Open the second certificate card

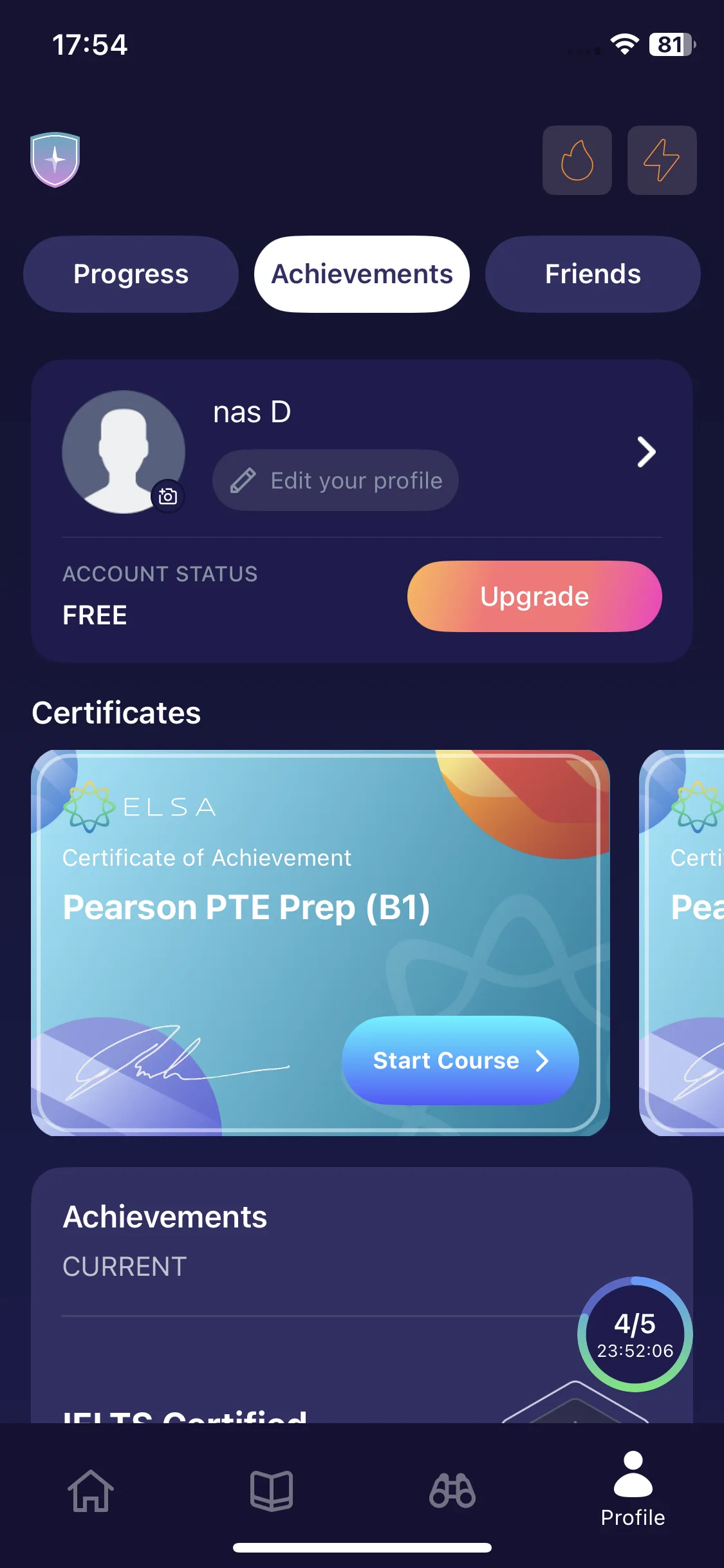pyautogui.click(x=682, y=943)
